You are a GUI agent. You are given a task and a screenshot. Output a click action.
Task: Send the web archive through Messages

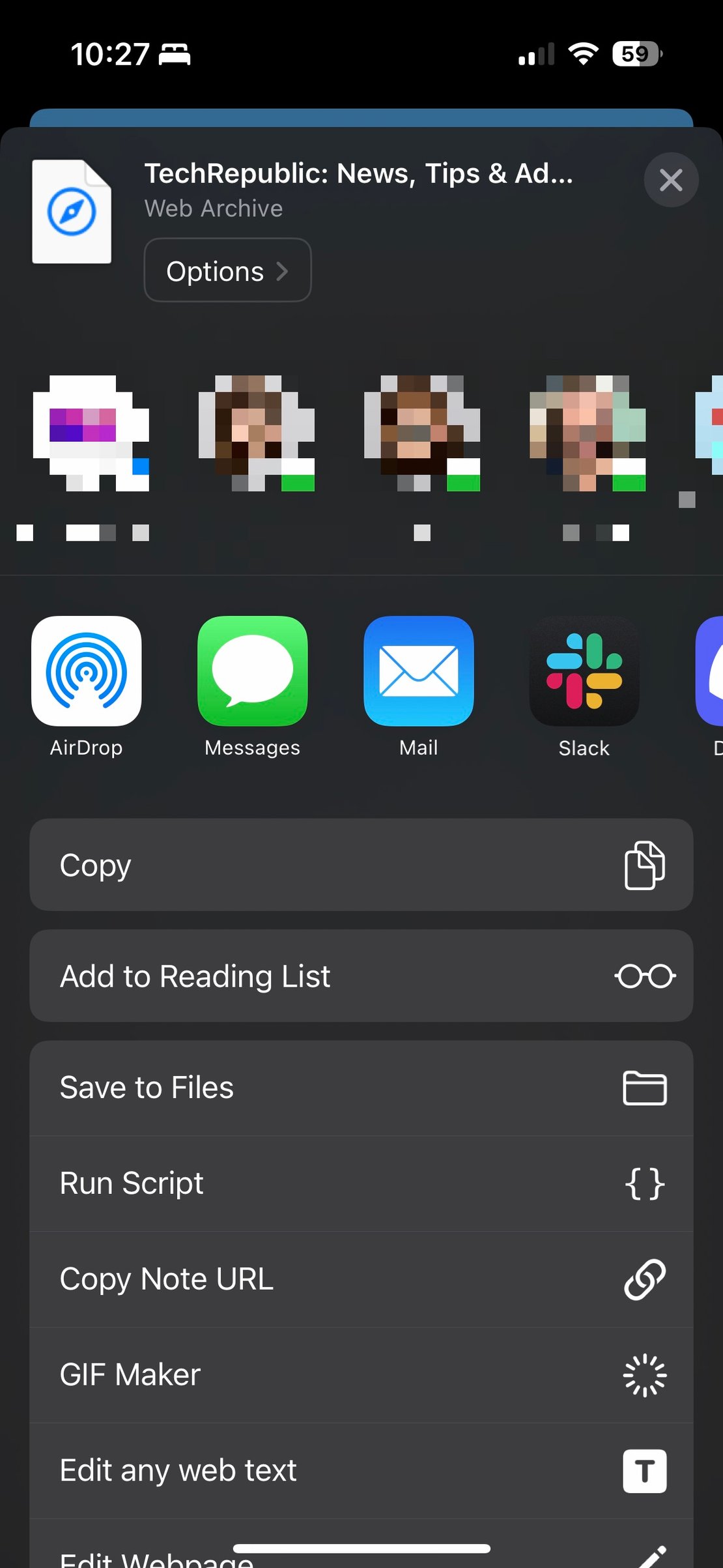click(252, 672)
